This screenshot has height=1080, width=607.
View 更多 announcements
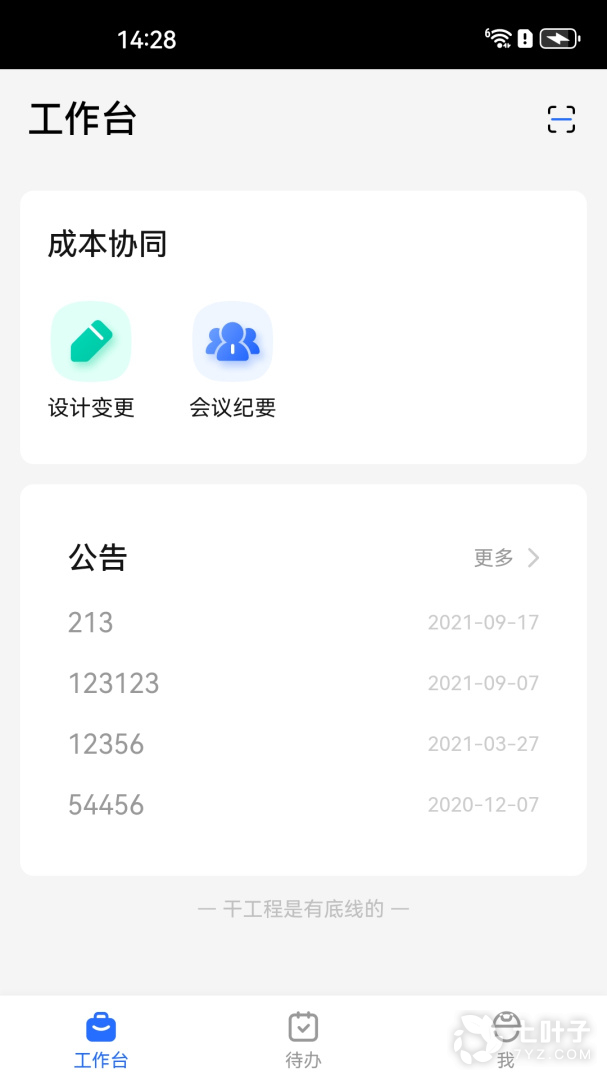pyautogui.click(x=506, y=558)
